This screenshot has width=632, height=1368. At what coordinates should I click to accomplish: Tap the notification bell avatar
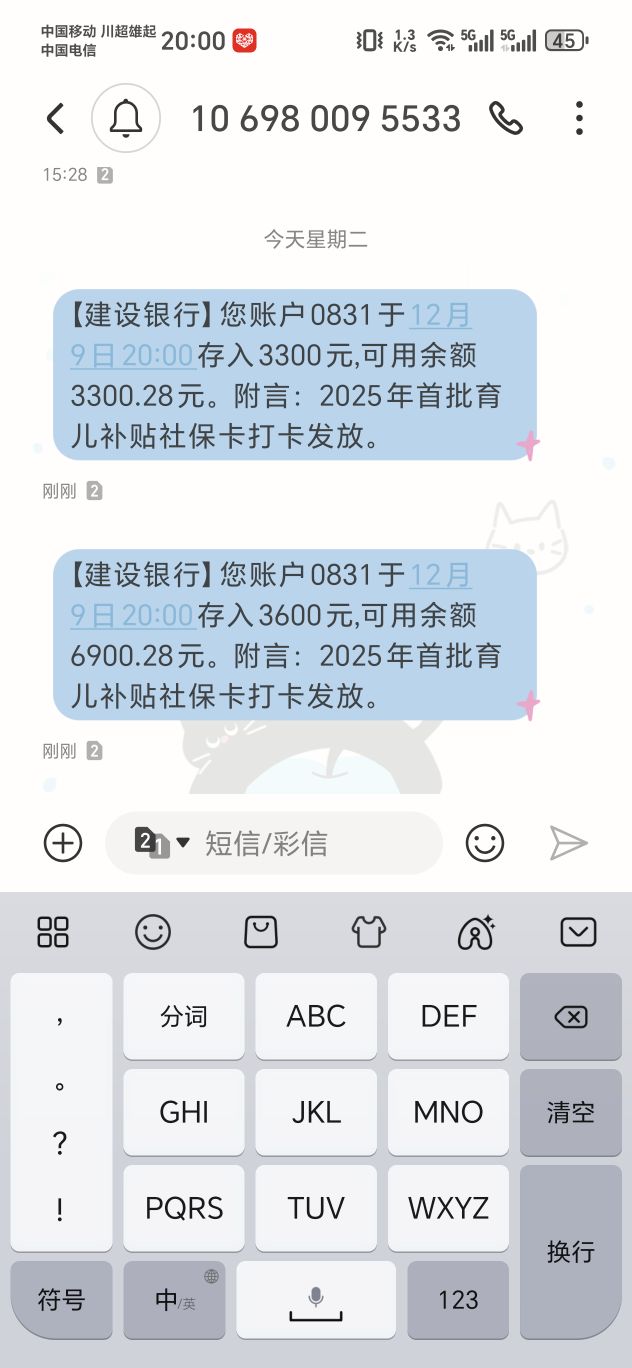coord(126,119)
